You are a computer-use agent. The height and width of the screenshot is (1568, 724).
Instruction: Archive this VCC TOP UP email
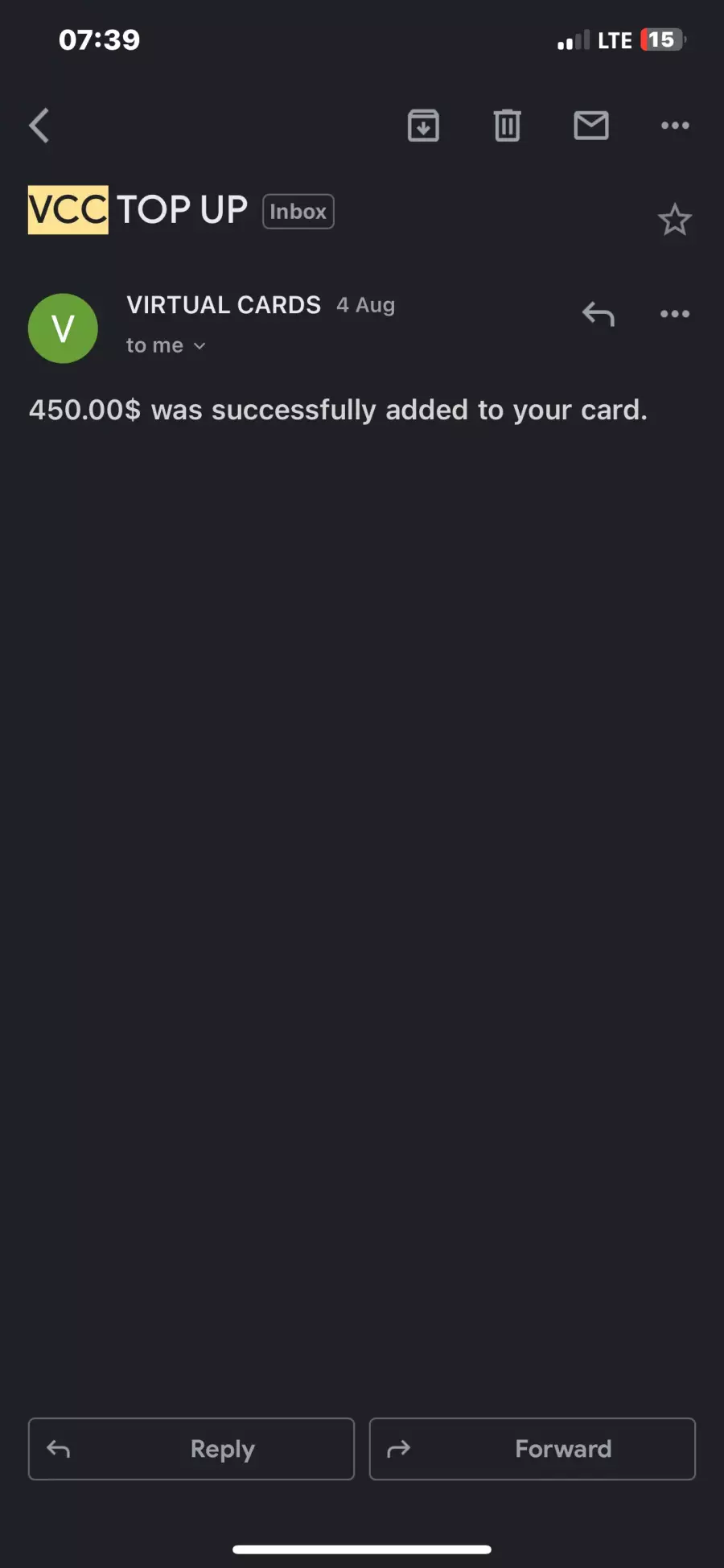pos(423,126)
